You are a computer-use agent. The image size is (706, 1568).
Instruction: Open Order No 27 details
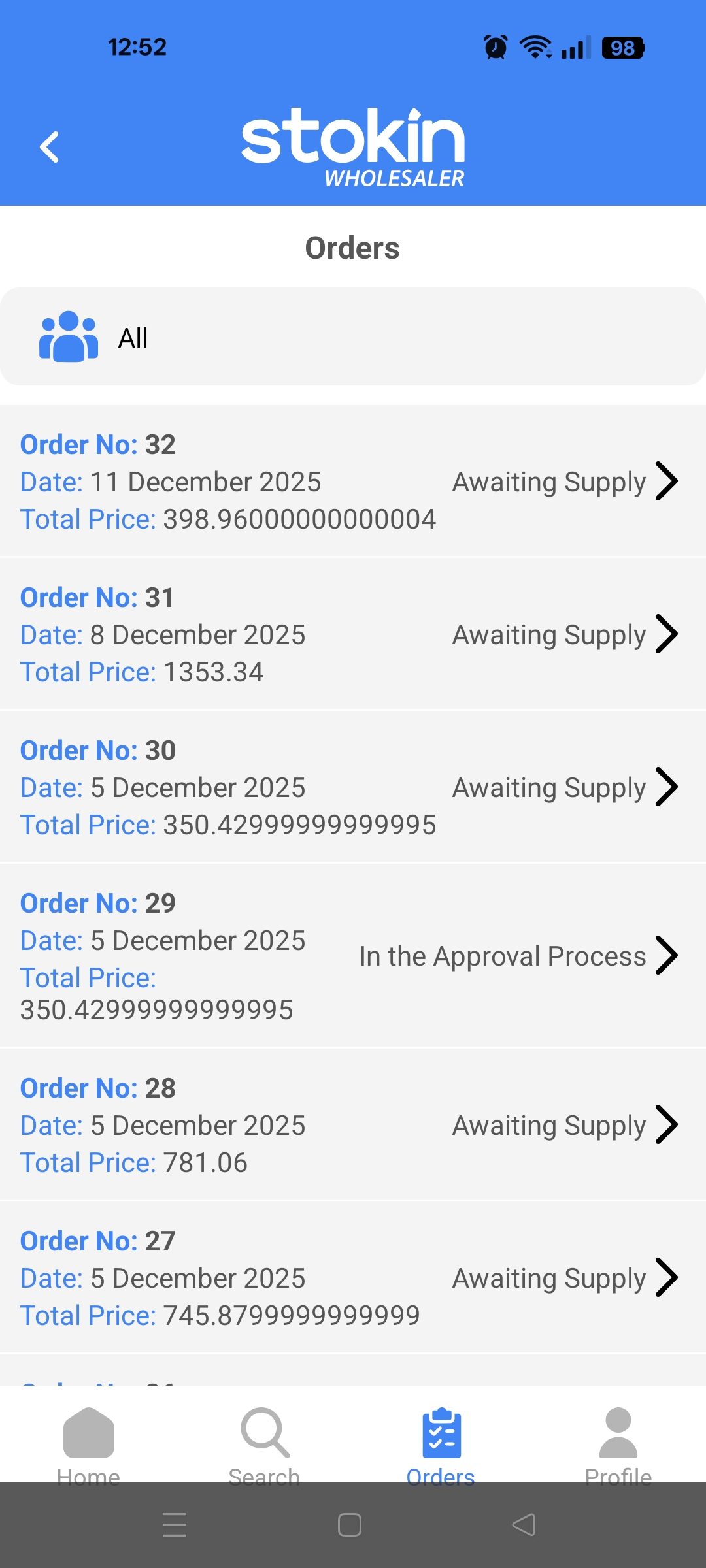(353, 1278)
